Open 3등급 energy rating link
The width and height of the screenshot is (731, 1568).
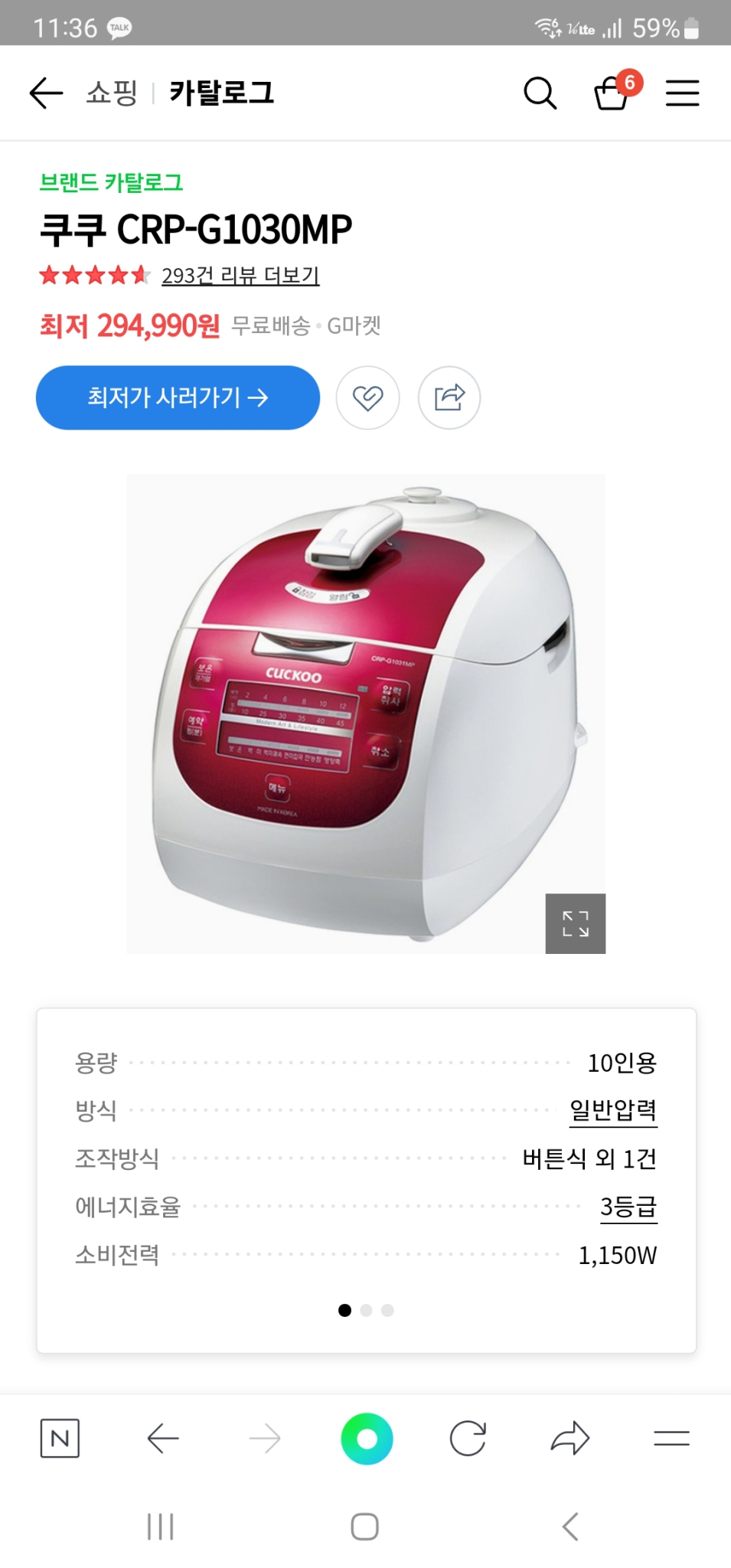[x=629, y=1206]
